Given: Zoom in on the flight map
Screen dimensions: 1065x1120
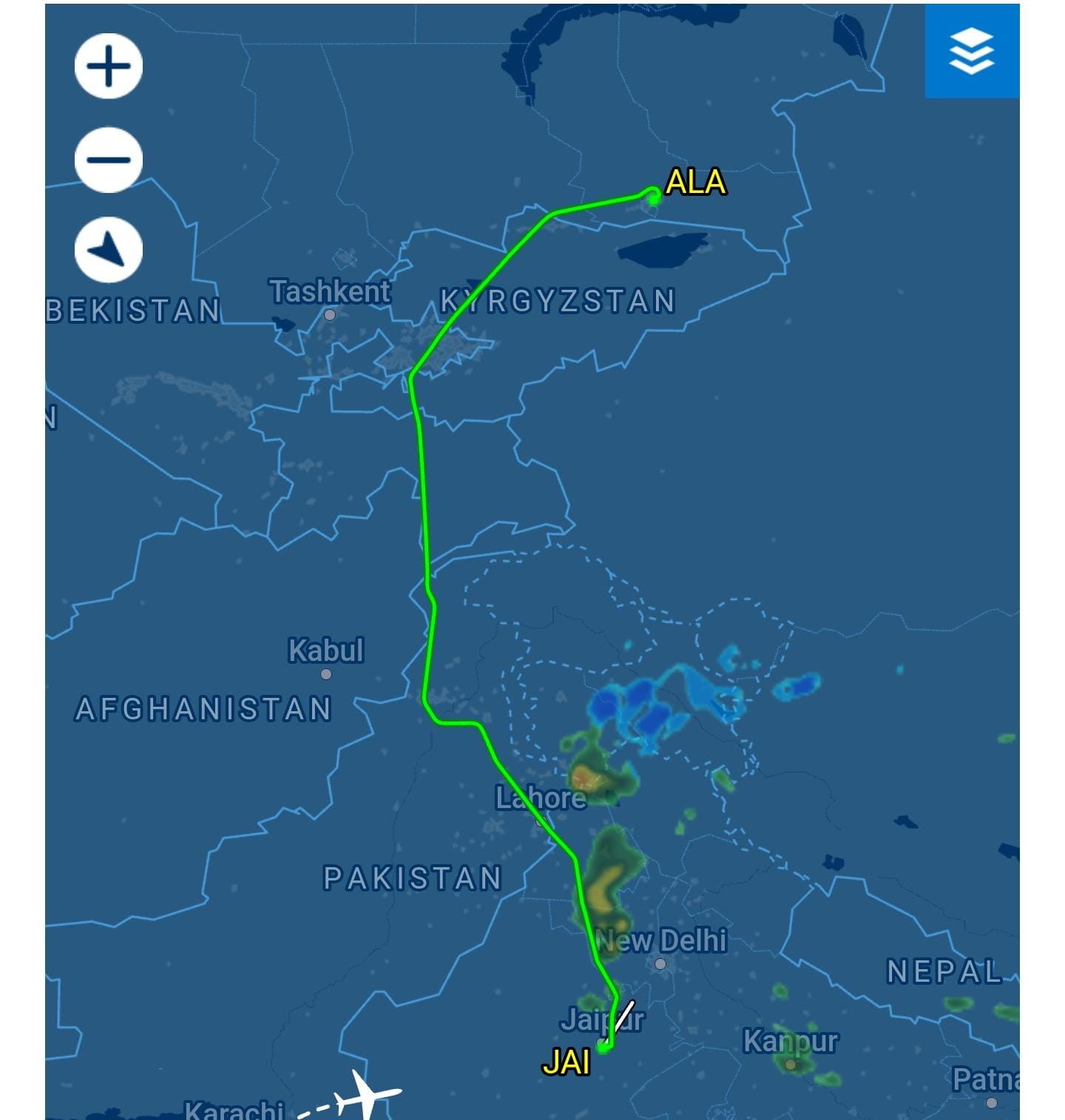Looking at the screenshot, I should coord(109,66).
